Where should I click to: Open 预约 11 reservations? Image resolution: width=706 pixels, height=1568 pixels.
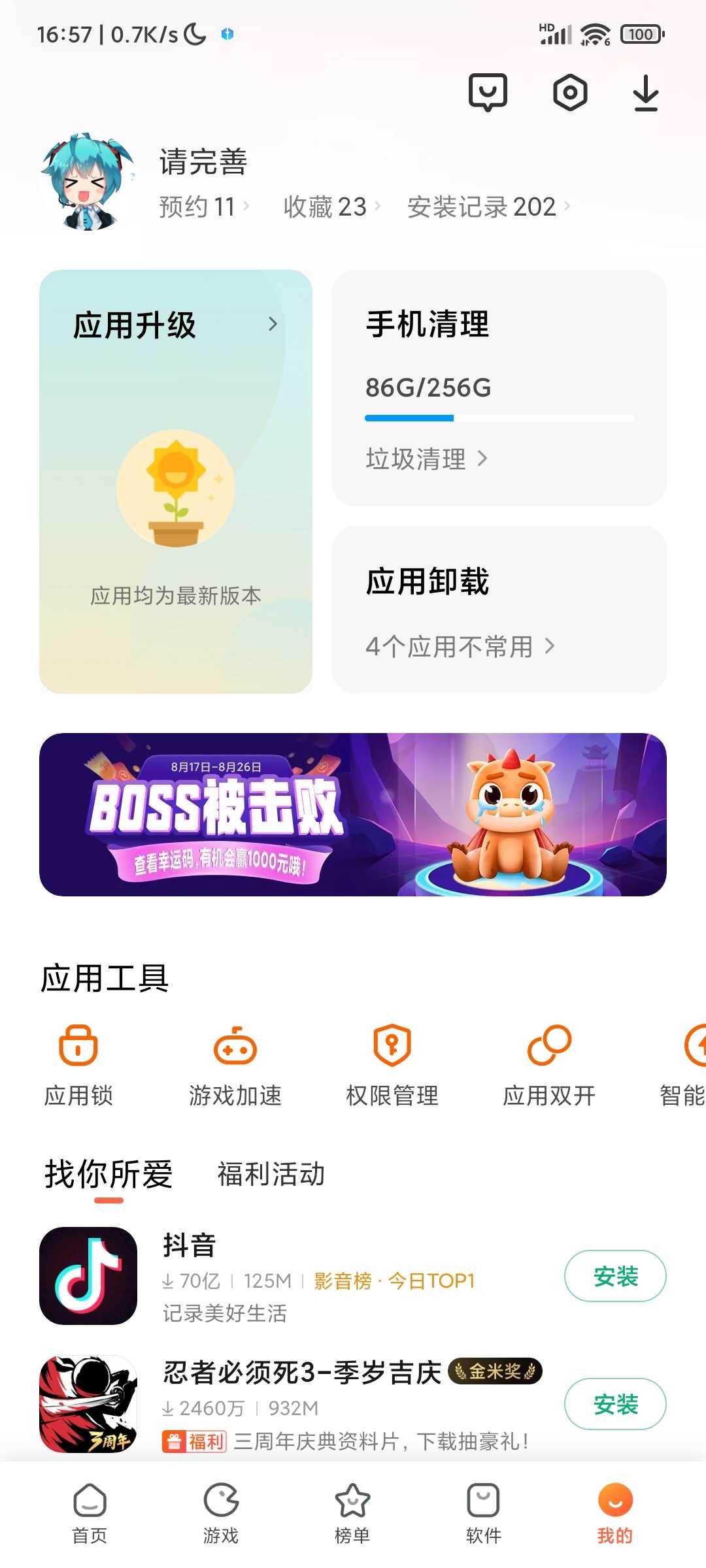point(204,207)
